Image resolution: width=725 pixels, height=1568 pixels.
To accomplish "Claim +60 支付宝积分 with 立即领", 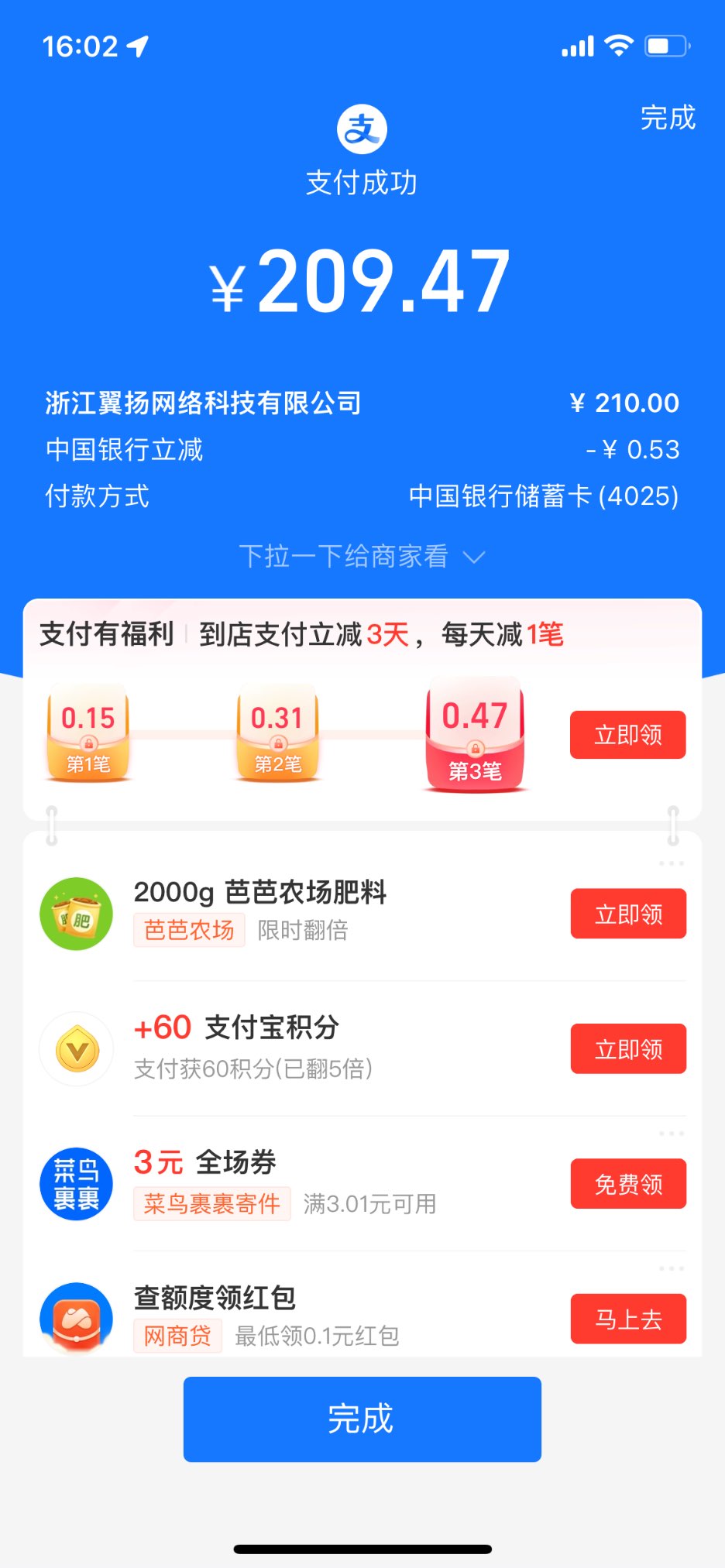I will tap(627, 1049).
